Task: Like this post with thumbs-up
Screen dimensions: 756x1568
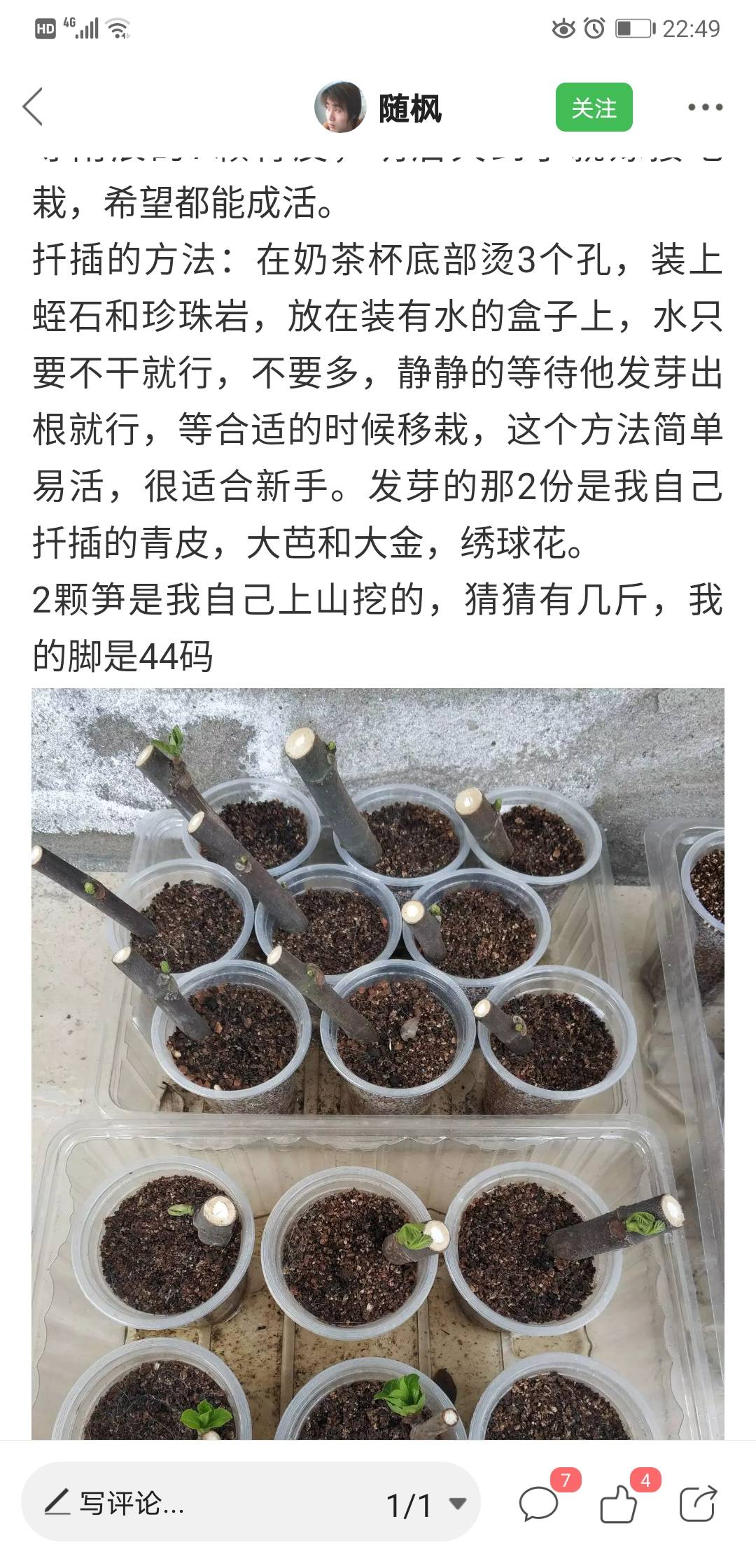Action: pyautogui.click(x=619, y=1502)
